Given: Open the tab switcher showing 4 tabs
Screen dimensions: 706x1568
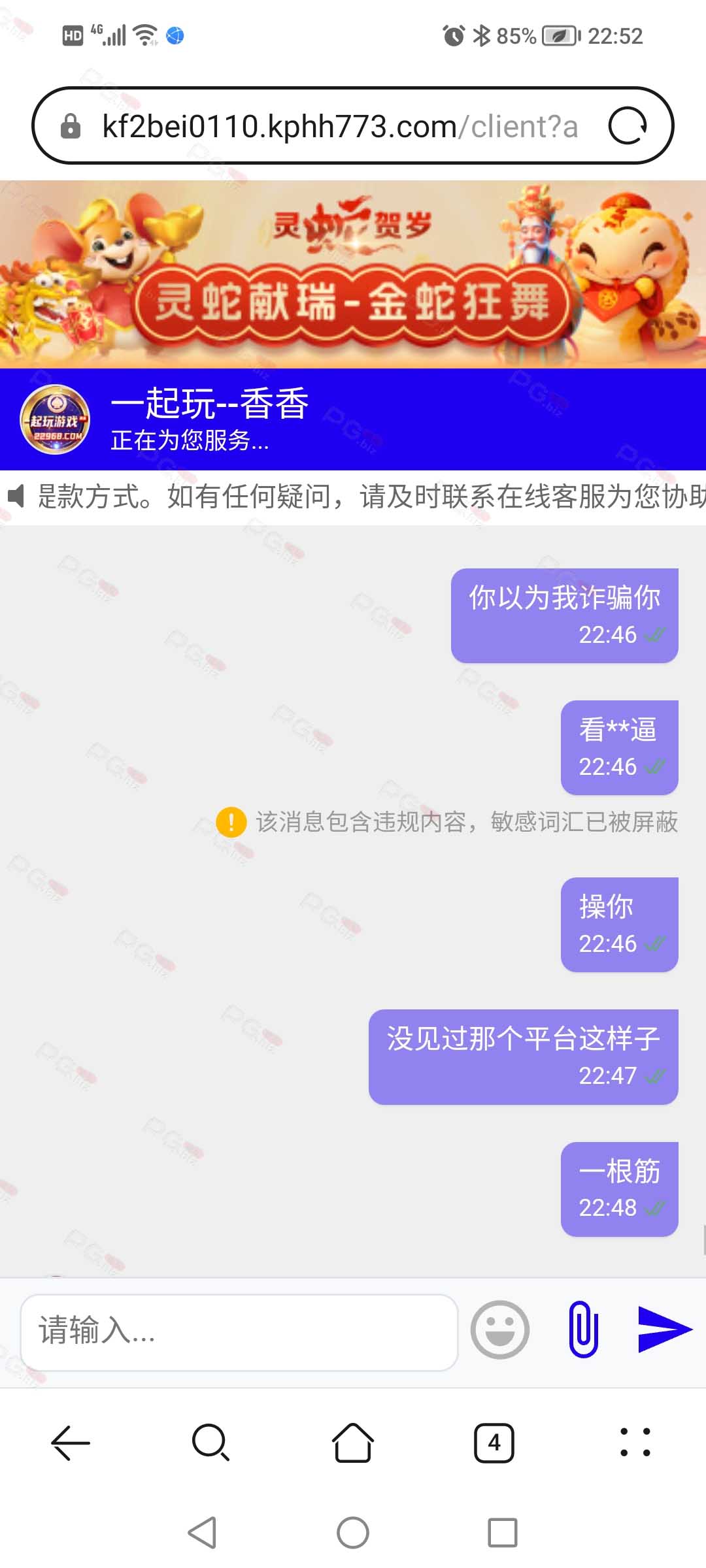Looking at the screenshot, I should pos(494,1442).
